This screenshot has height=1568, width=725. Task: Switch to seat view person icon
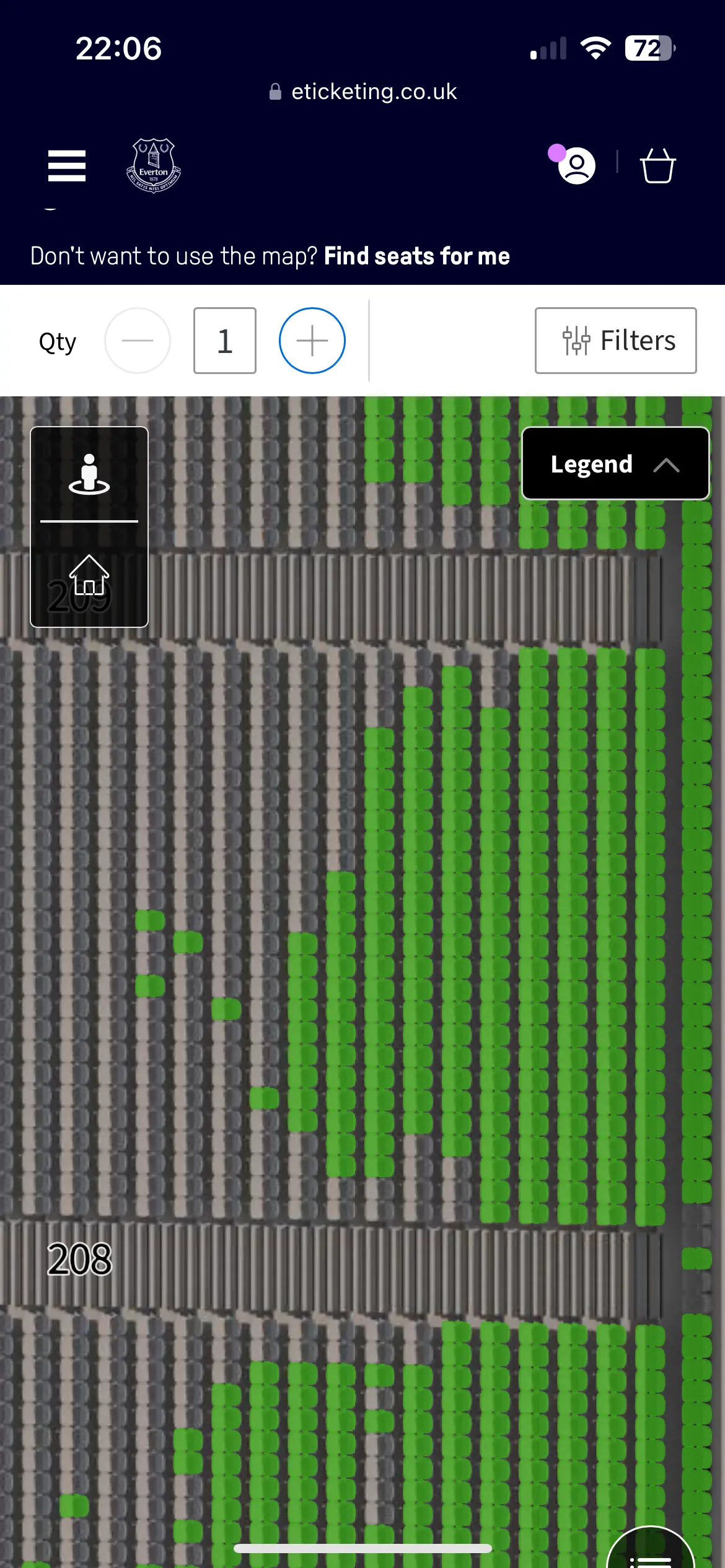point(89,474)
